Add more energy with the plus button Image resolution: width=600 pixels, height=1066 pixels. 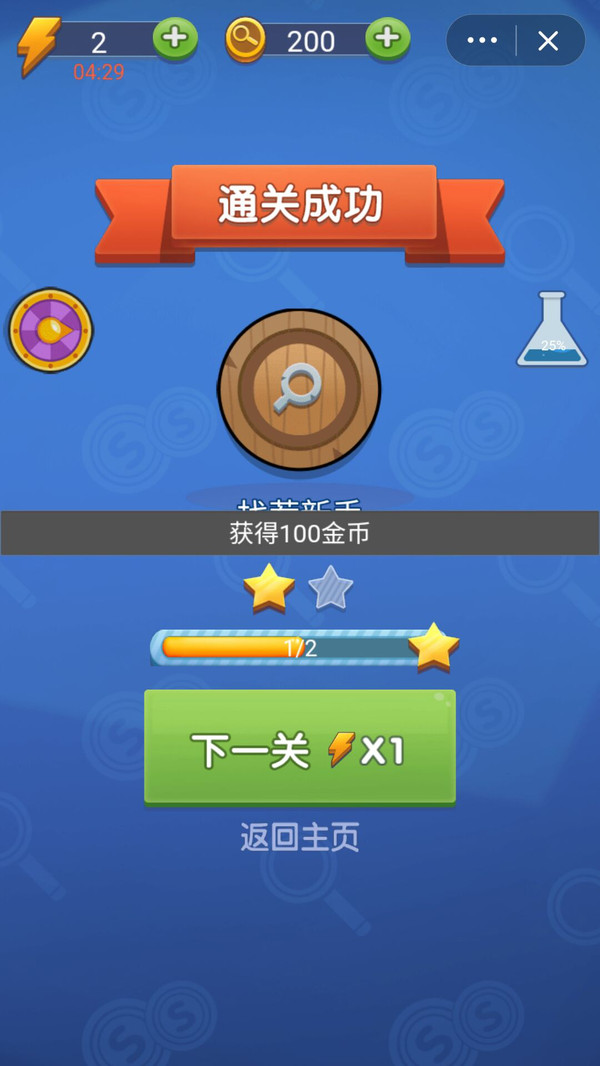tap(175, 39)
